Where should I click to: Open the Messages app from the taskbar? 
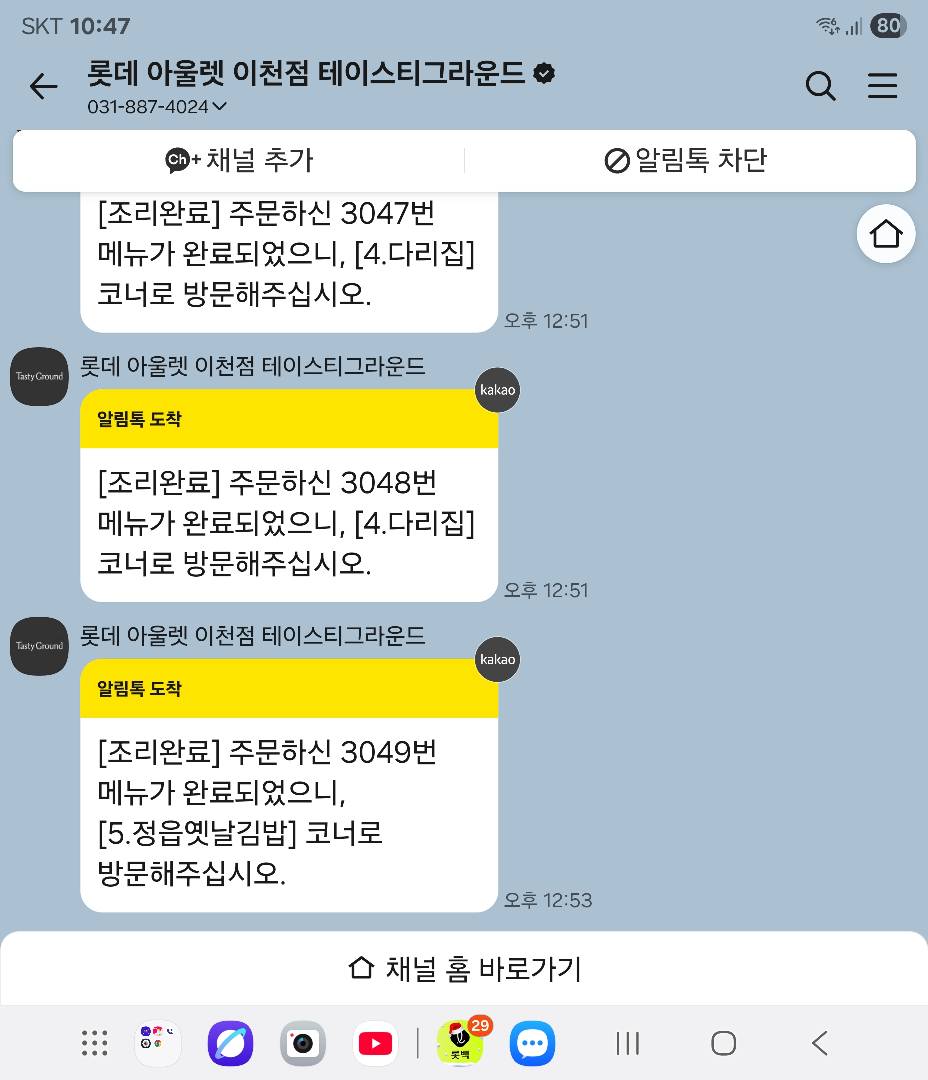tap(532, 1044)
